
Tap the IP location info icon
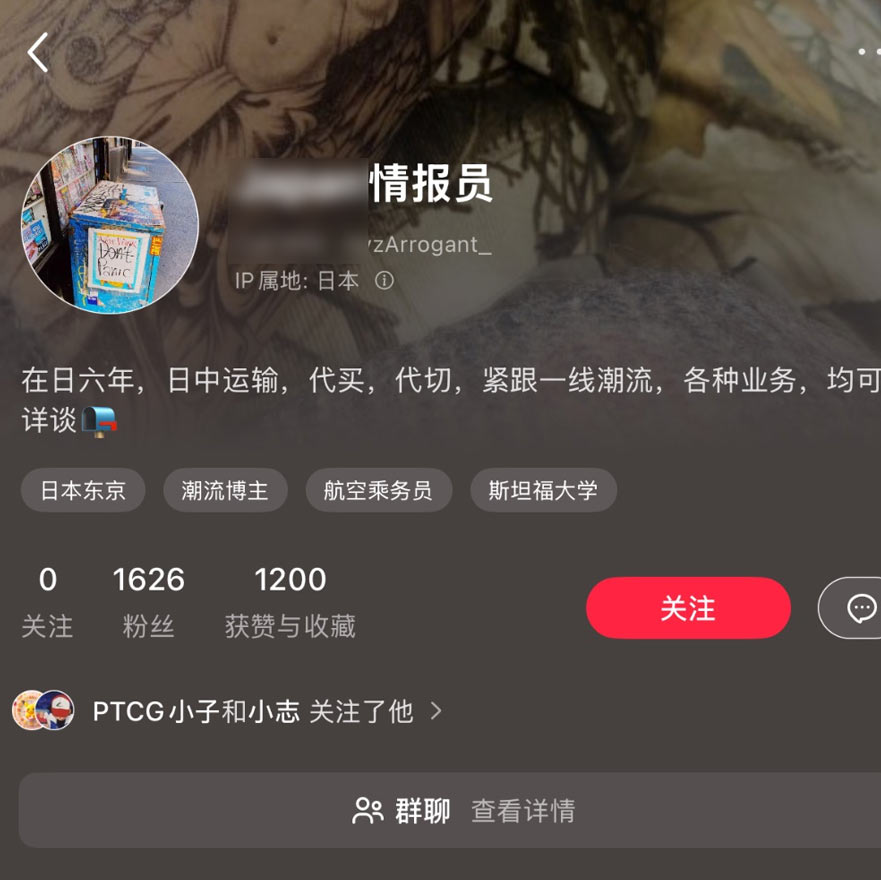point(384,281)
